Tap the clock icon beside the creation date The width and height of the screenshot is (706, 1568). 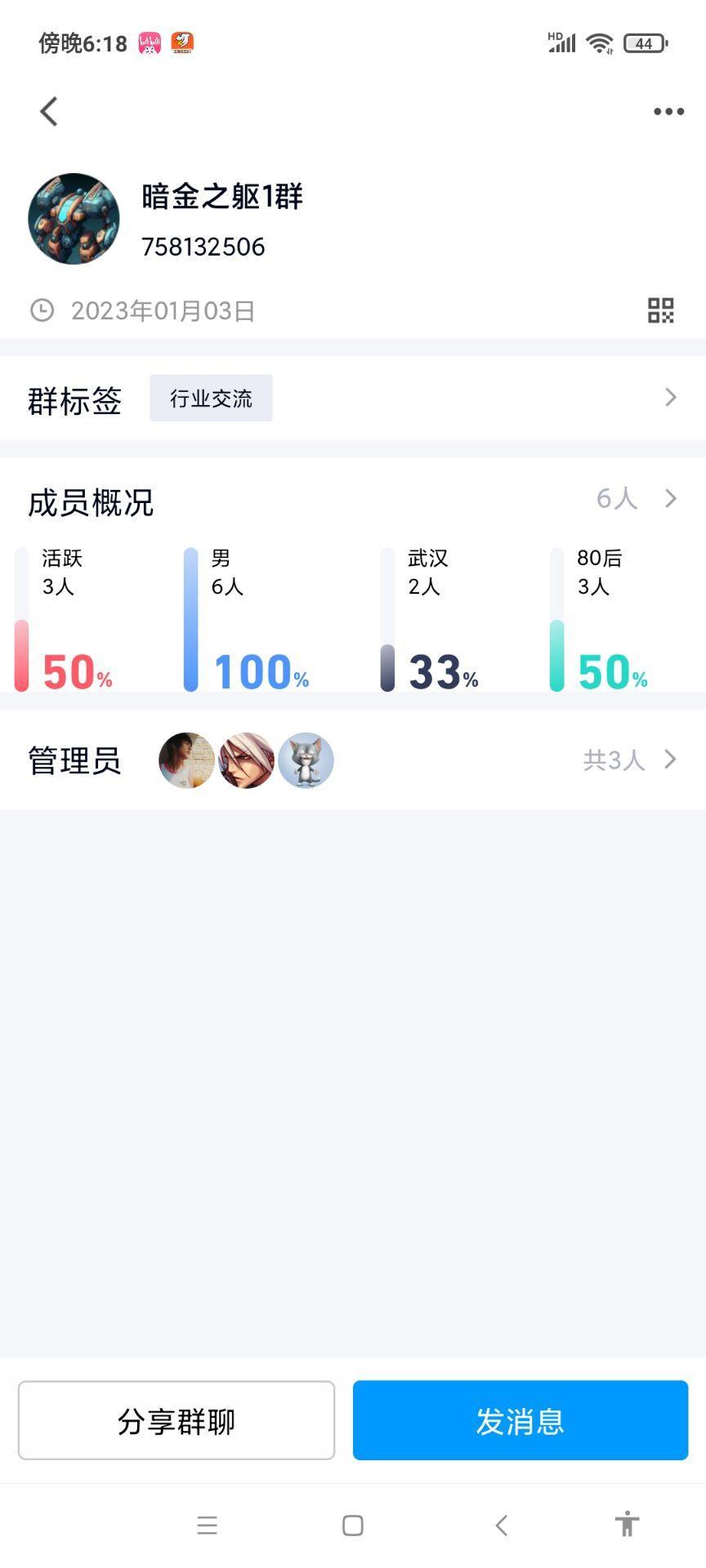coord(41,310)
